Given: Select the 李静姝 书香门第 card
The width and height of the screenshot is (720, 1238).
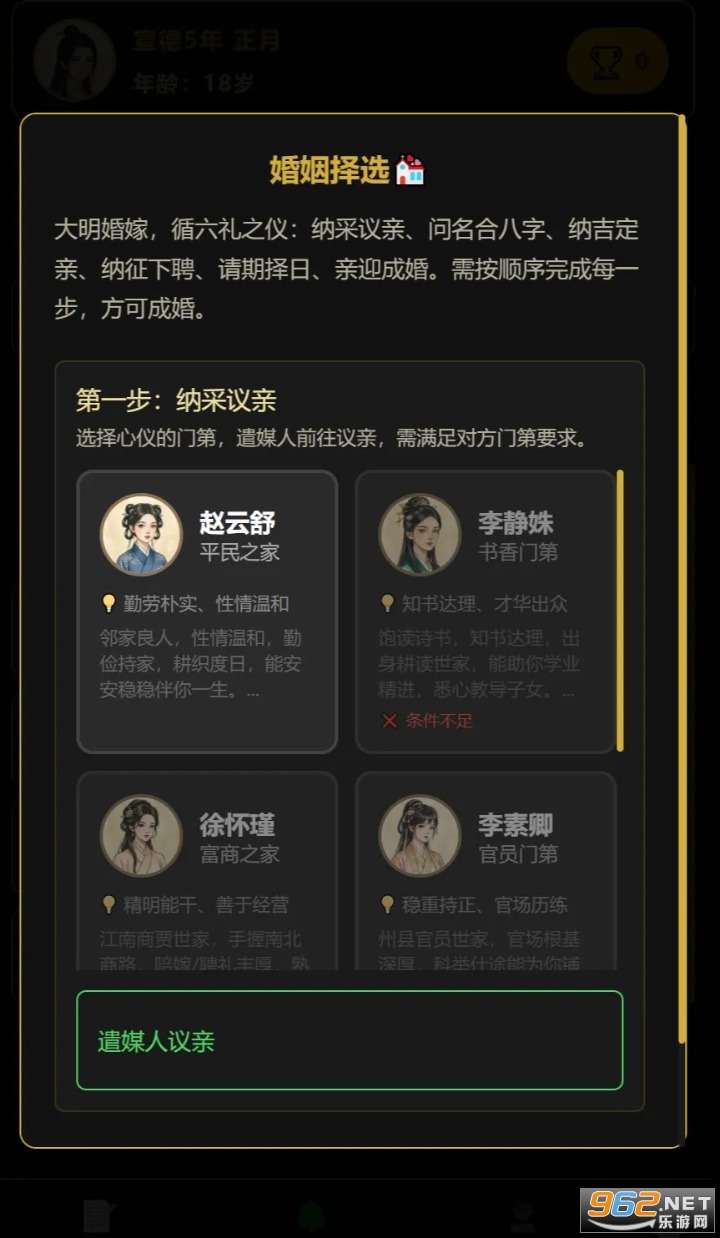Looking at the screenshot, I should (485, 611).
